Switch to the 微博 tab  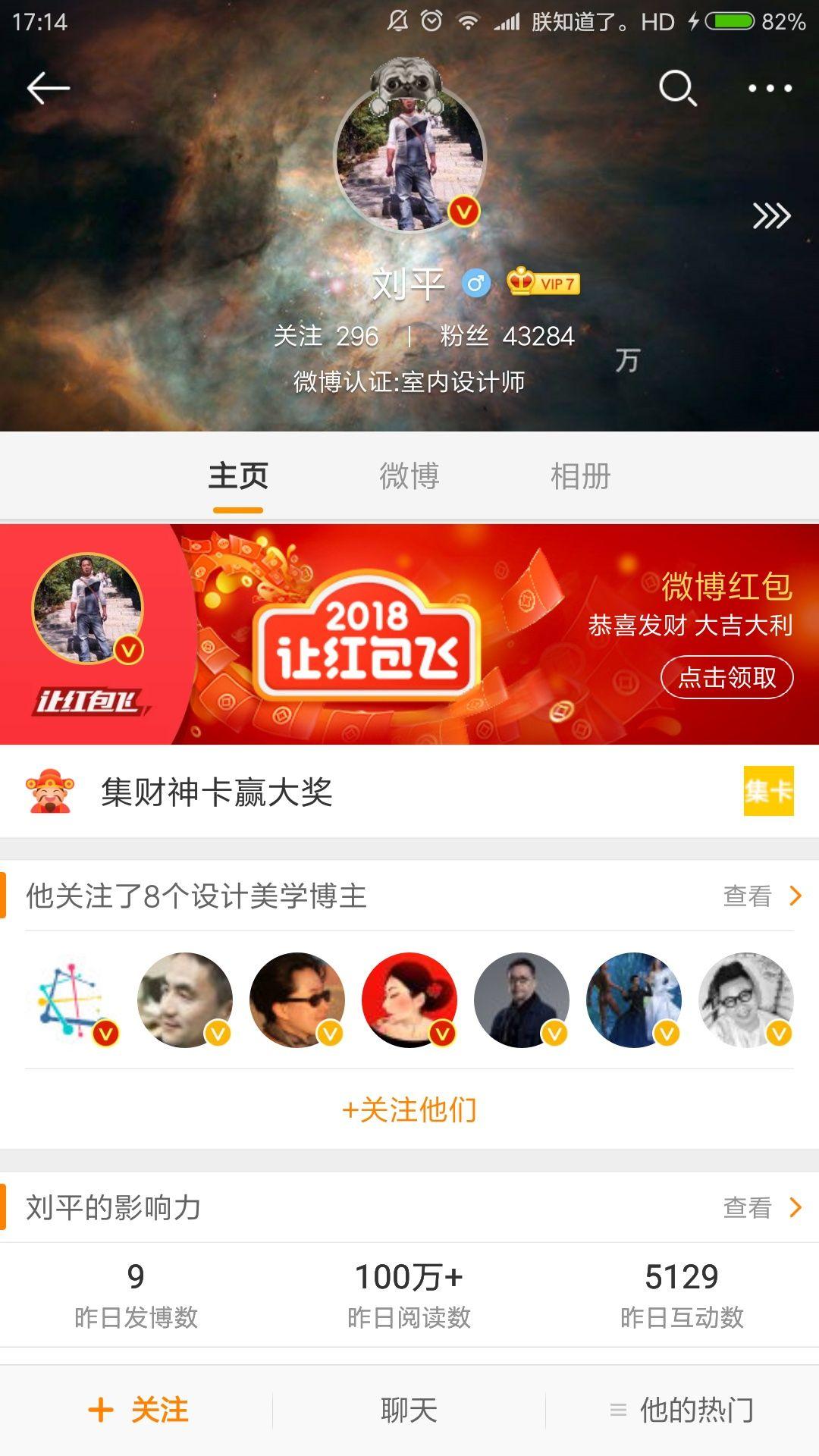click(409, 476)
